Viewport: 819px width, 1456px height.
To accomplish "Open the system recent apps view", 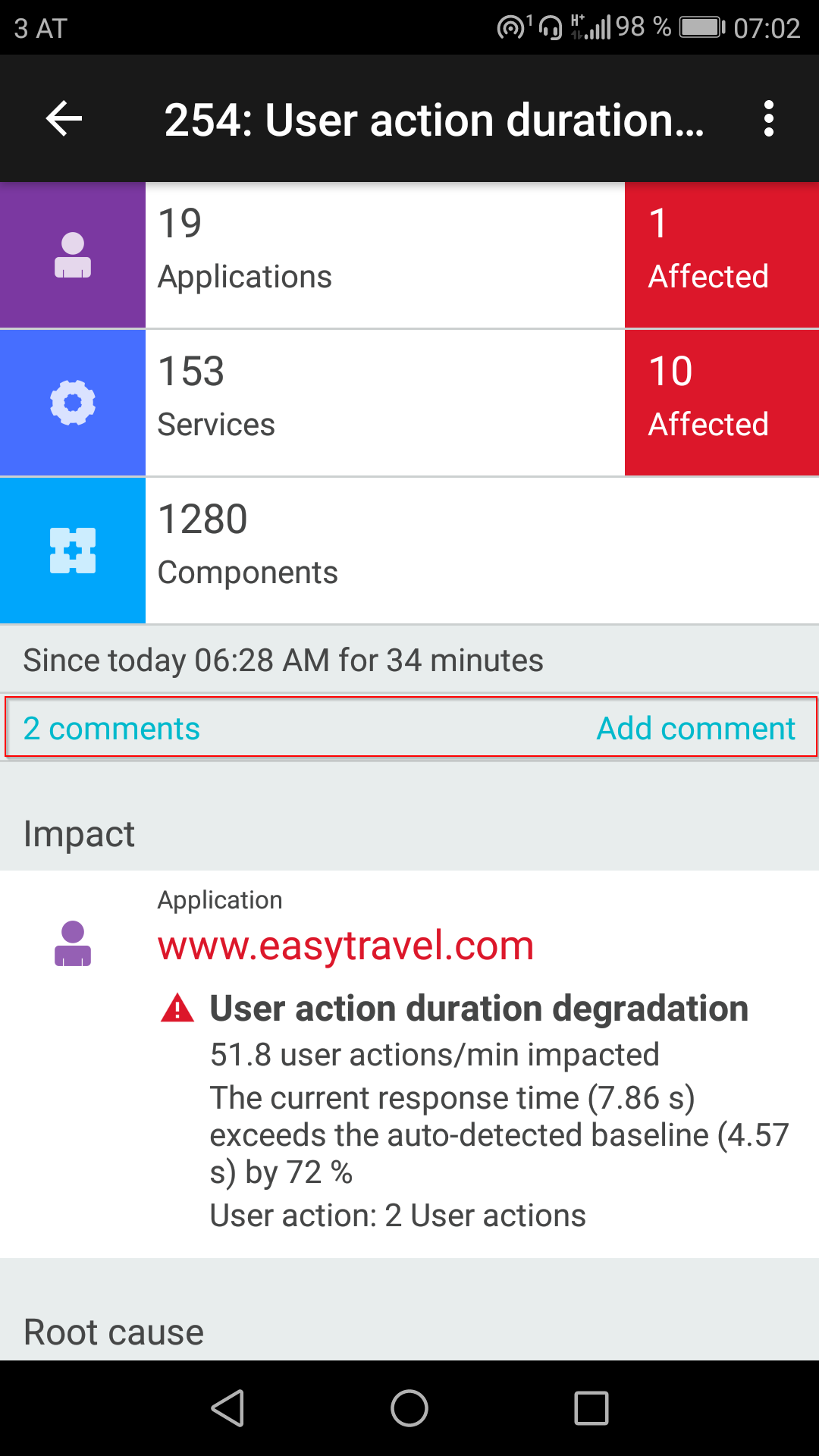I will [591, 1408].
